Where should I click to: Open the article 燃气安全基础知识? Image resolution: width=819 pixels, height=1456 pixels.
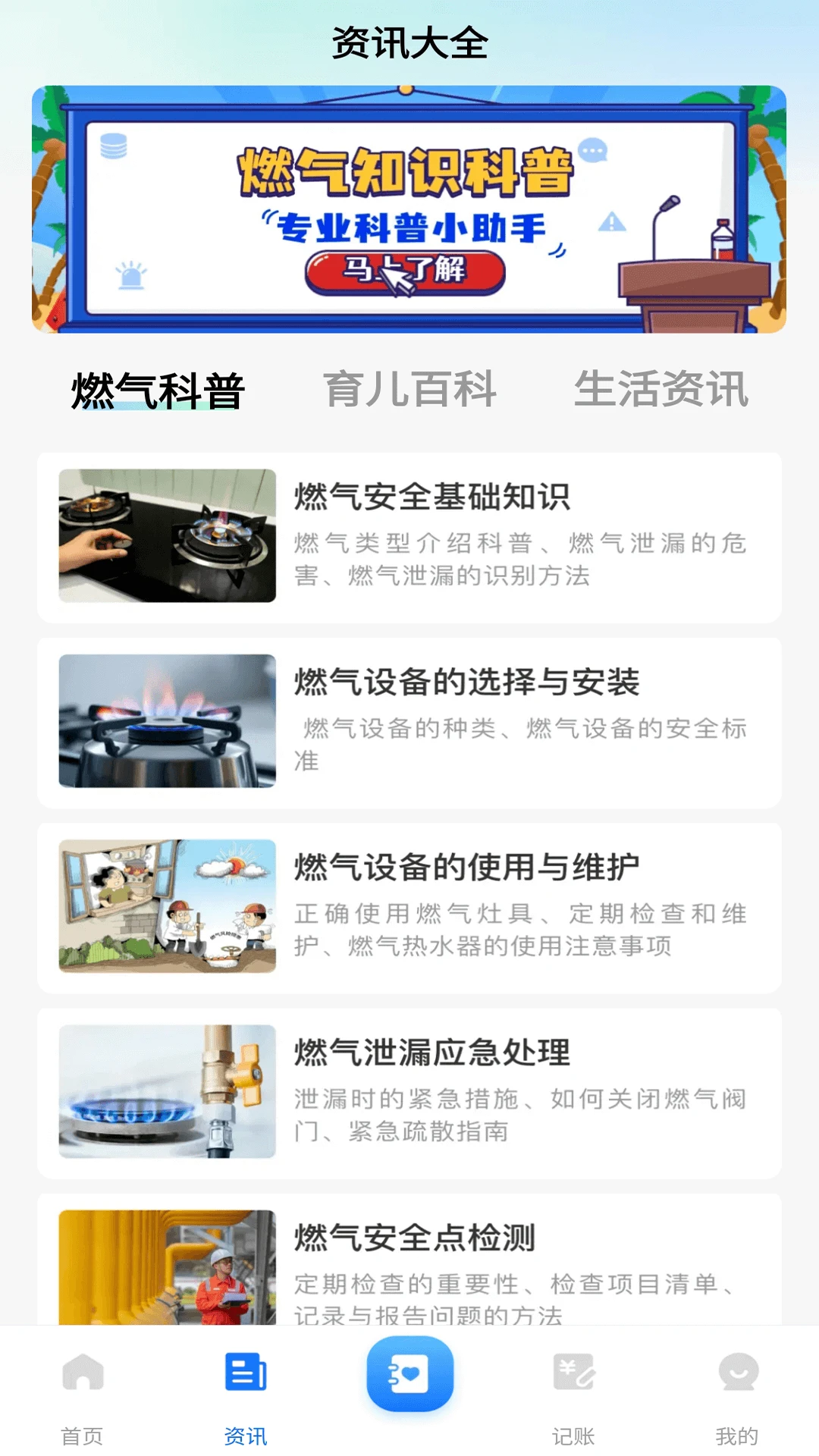[409, 537]
